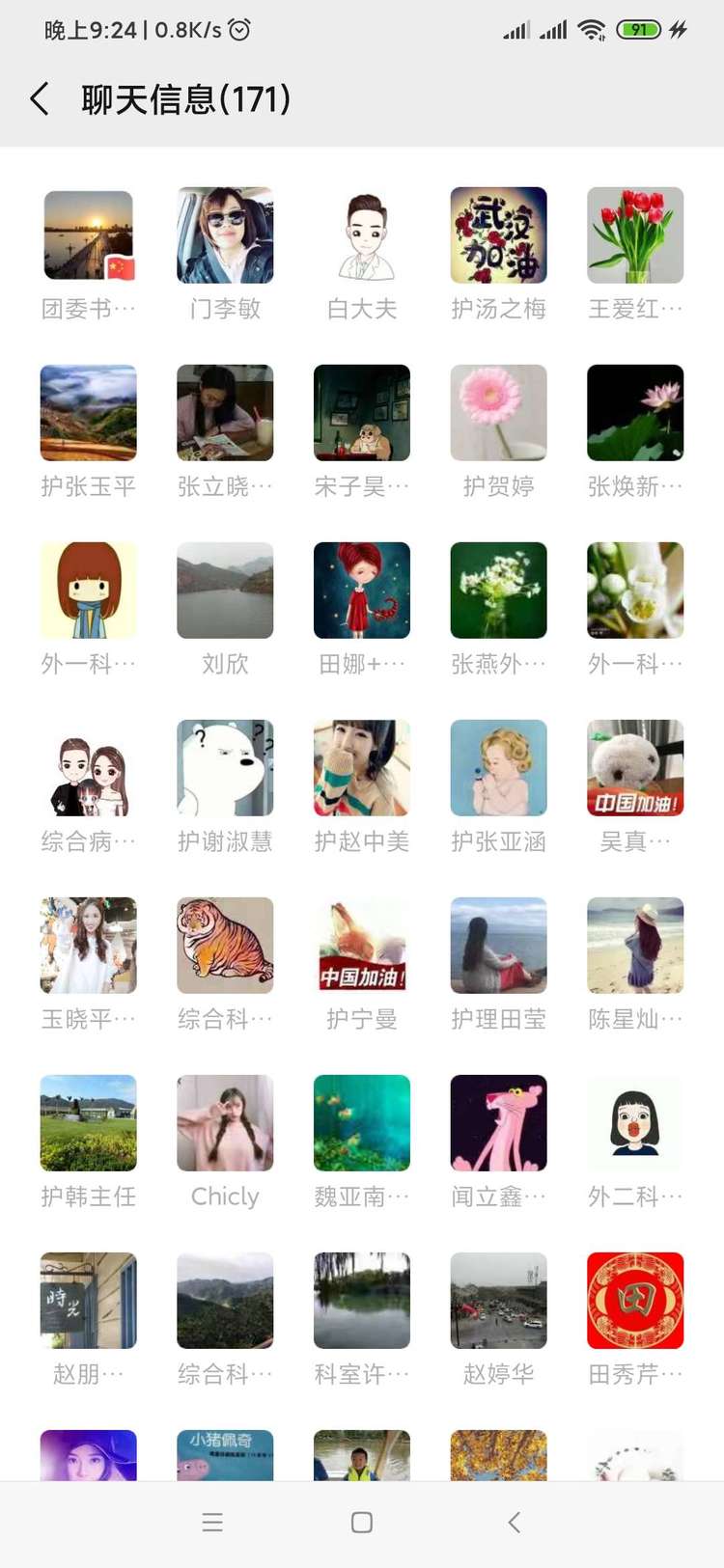View profile of 护汤之梅

click(498, 235)
